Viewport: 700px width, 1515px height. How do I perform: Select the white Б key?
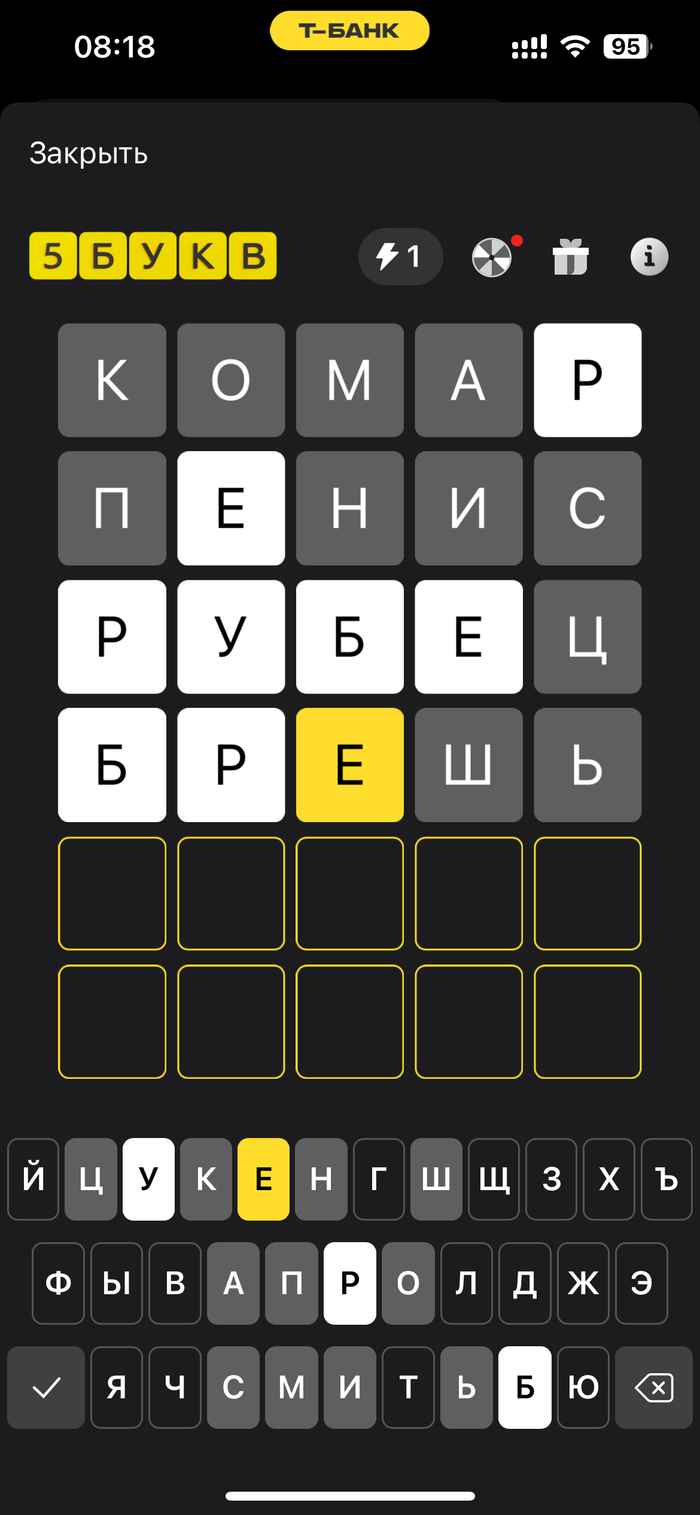(524, 1388)
